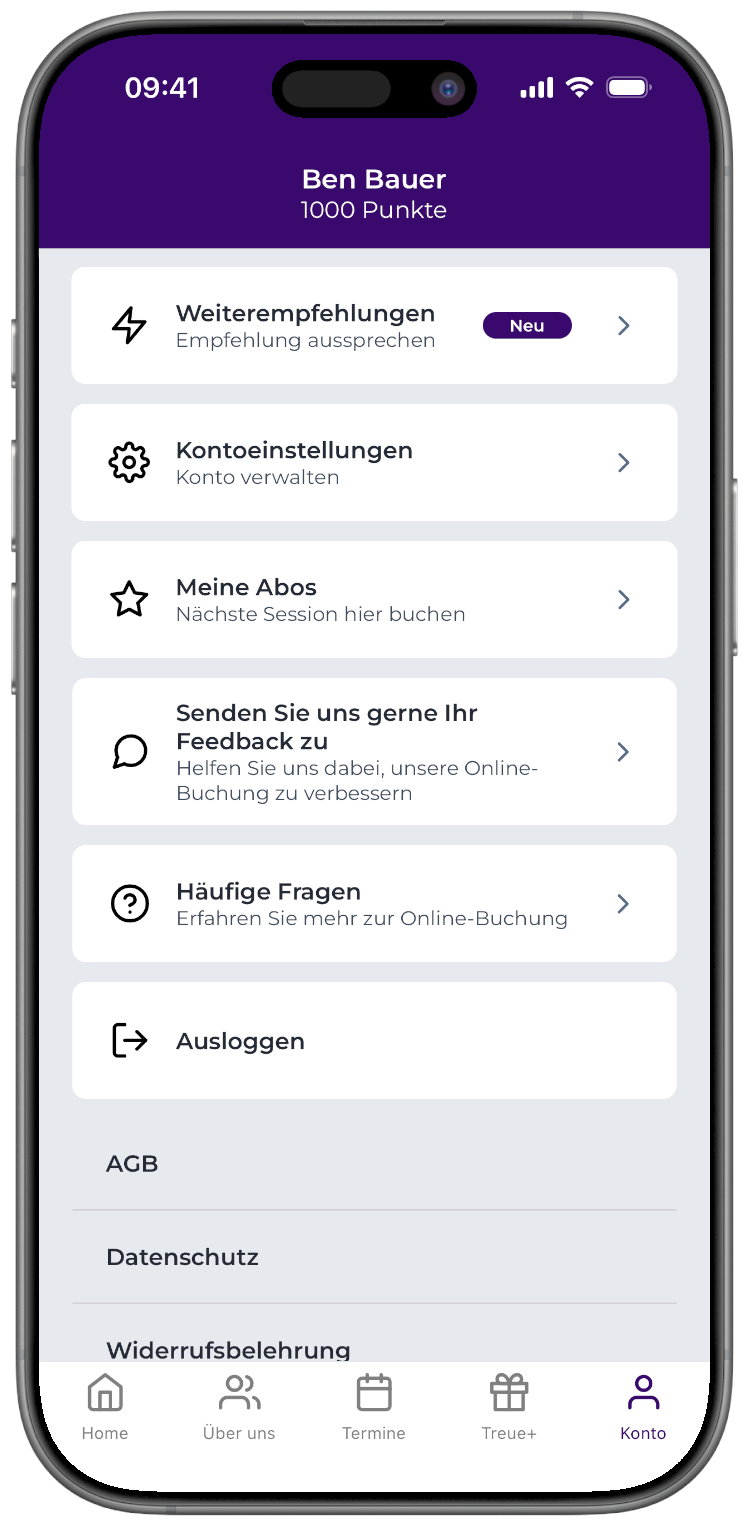The height and width of the screenshot is (1526, 749).
Task: Open the feedback row
Action: click(374, 752)
